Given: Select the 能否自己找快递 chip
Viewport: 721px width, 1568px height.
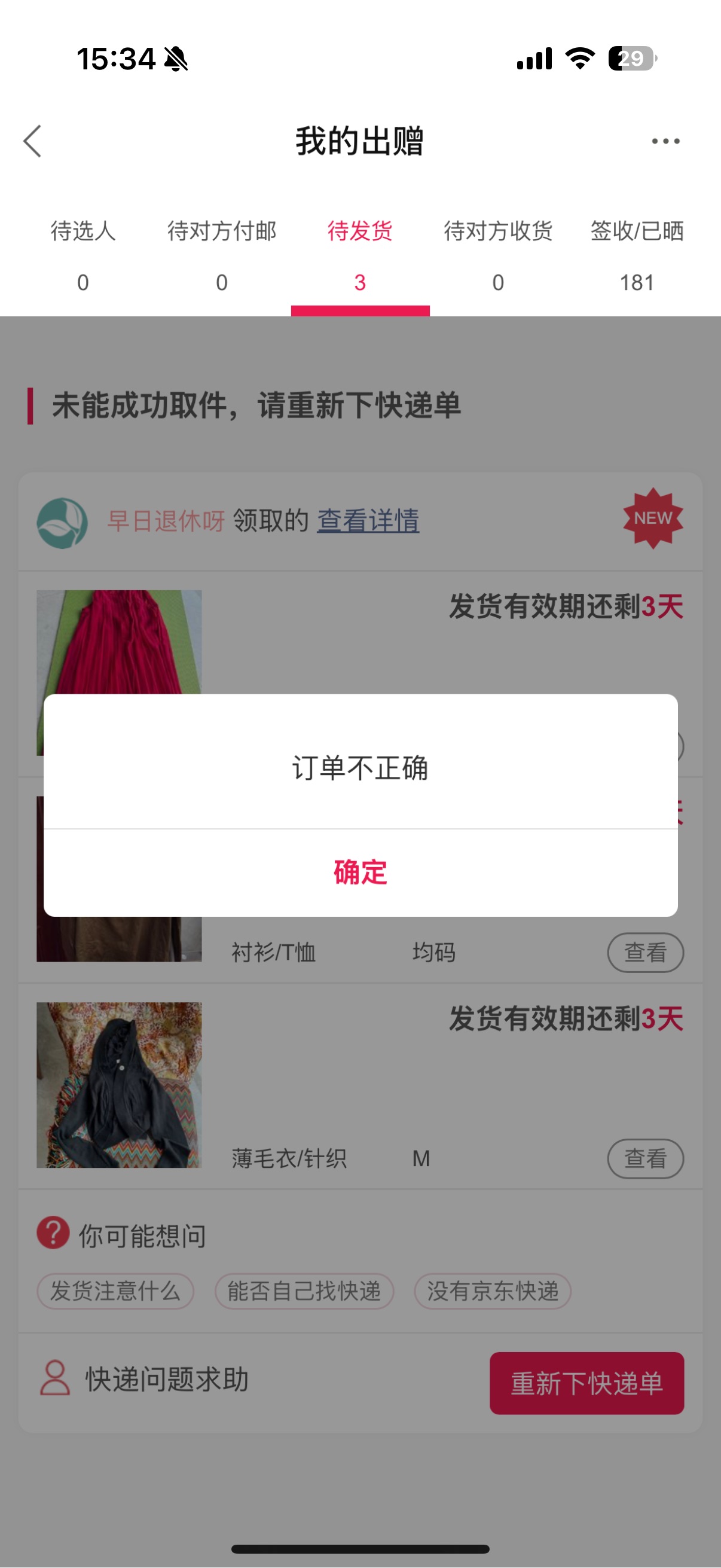Looking at the screenshot, I should coord(304,1291).
